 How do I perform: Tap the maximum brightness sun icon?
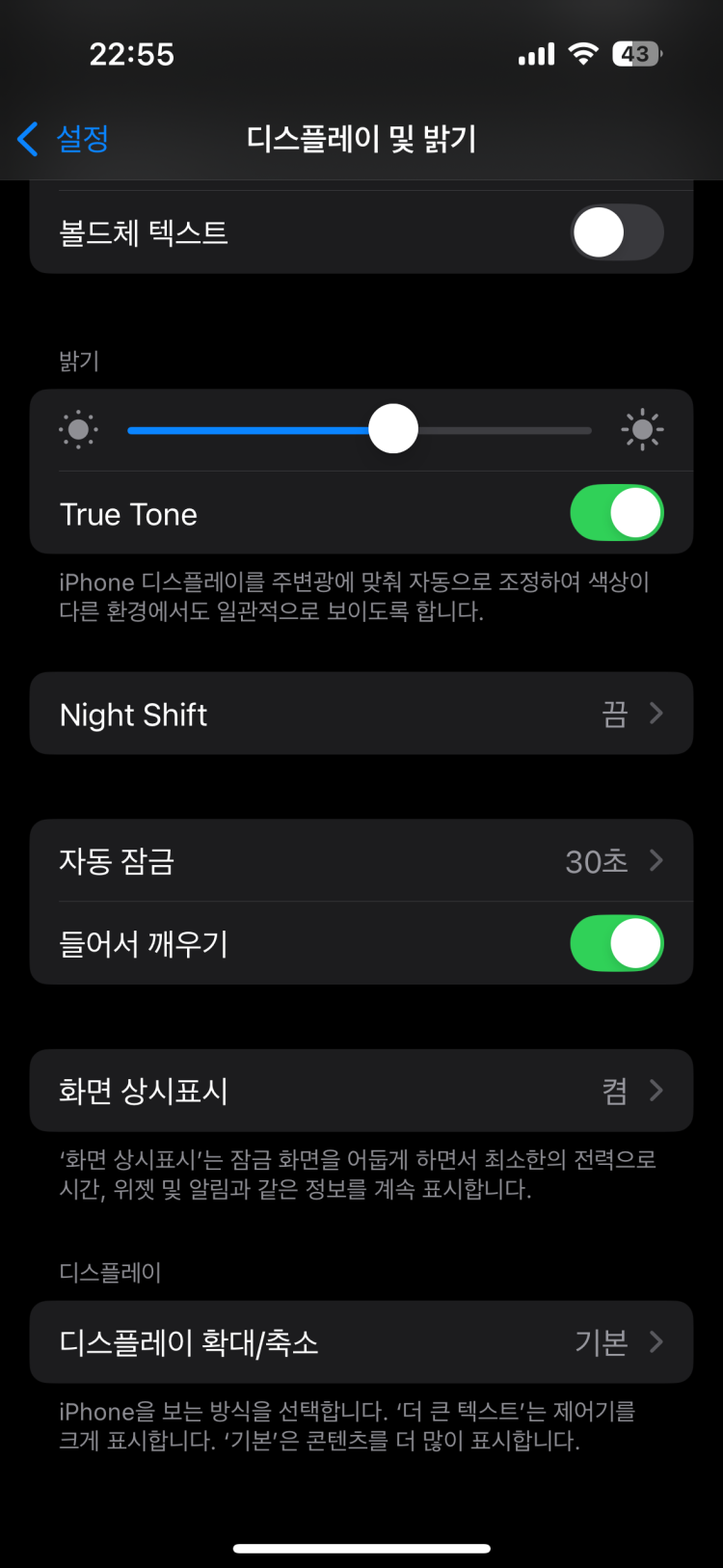(642, 429)
